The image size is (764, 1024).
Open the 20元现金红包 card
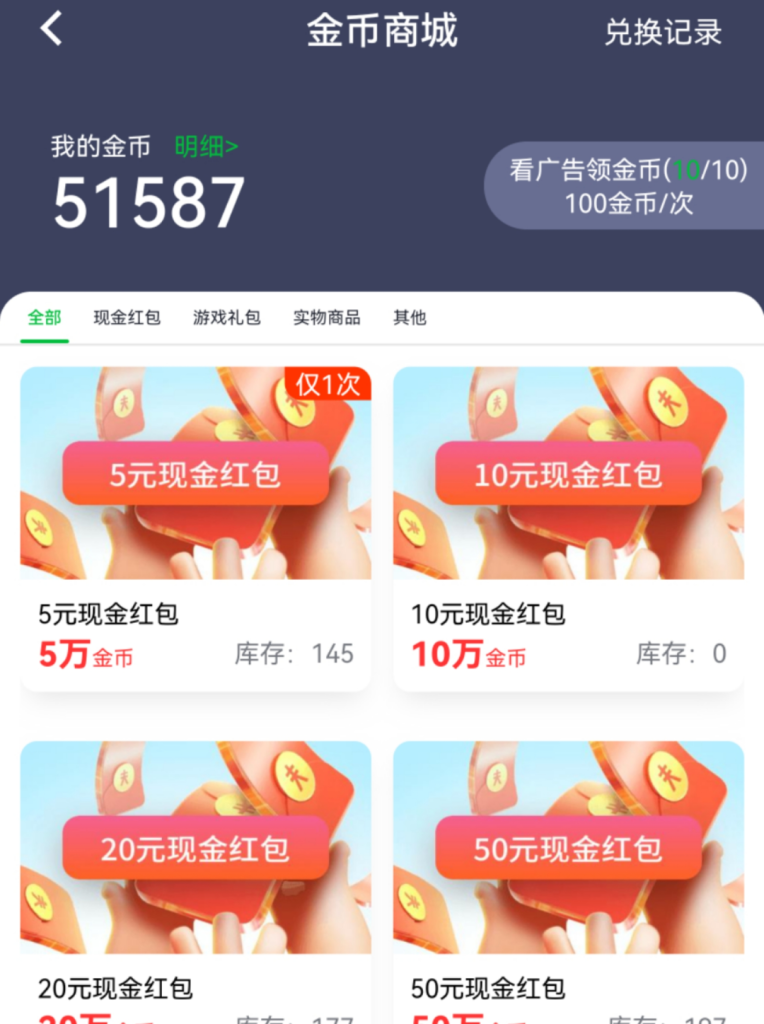coord(195,880)
